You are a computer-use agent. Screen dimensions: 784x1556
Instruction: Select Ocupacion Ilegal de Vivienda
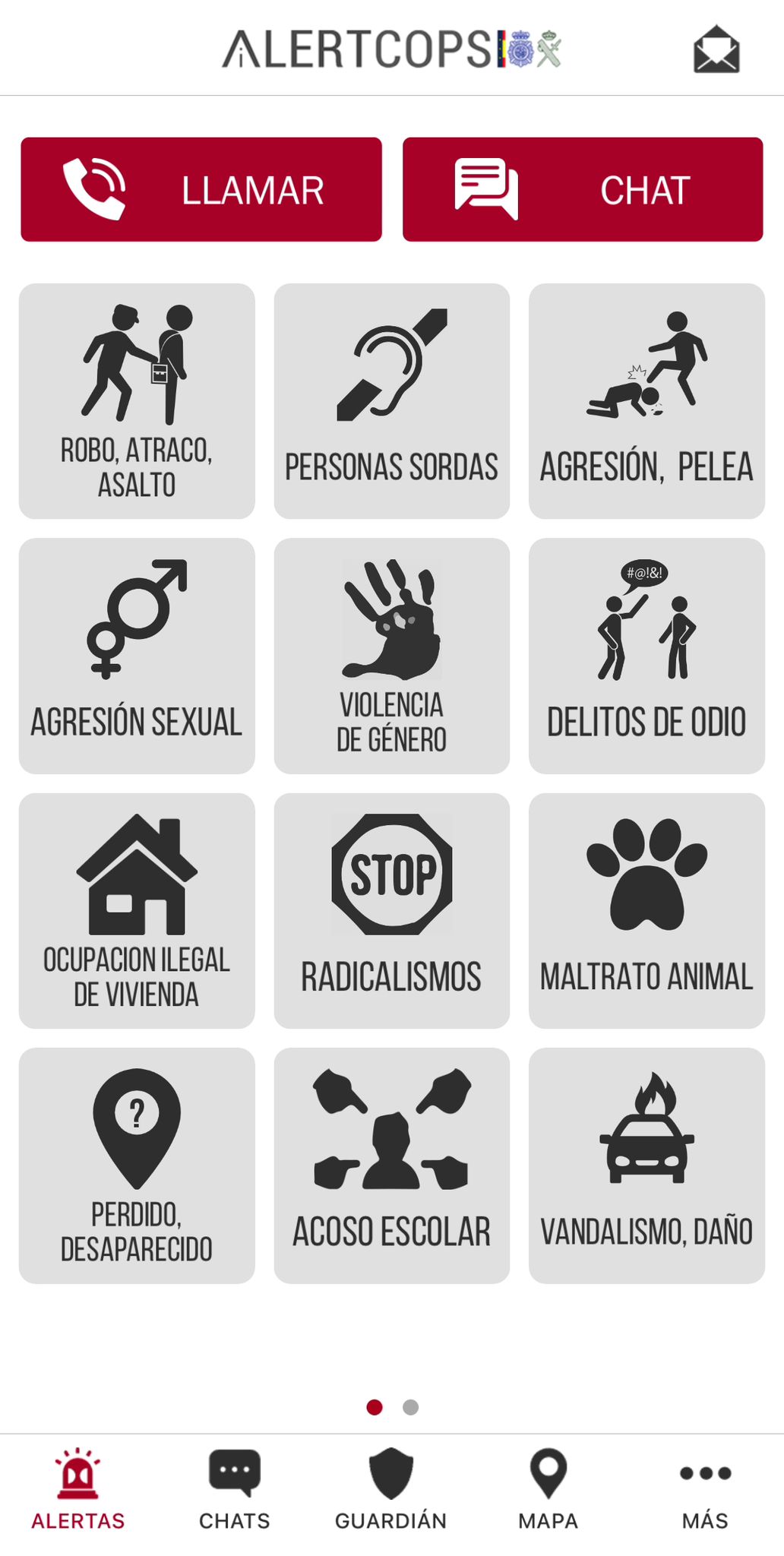coord(137,910)
